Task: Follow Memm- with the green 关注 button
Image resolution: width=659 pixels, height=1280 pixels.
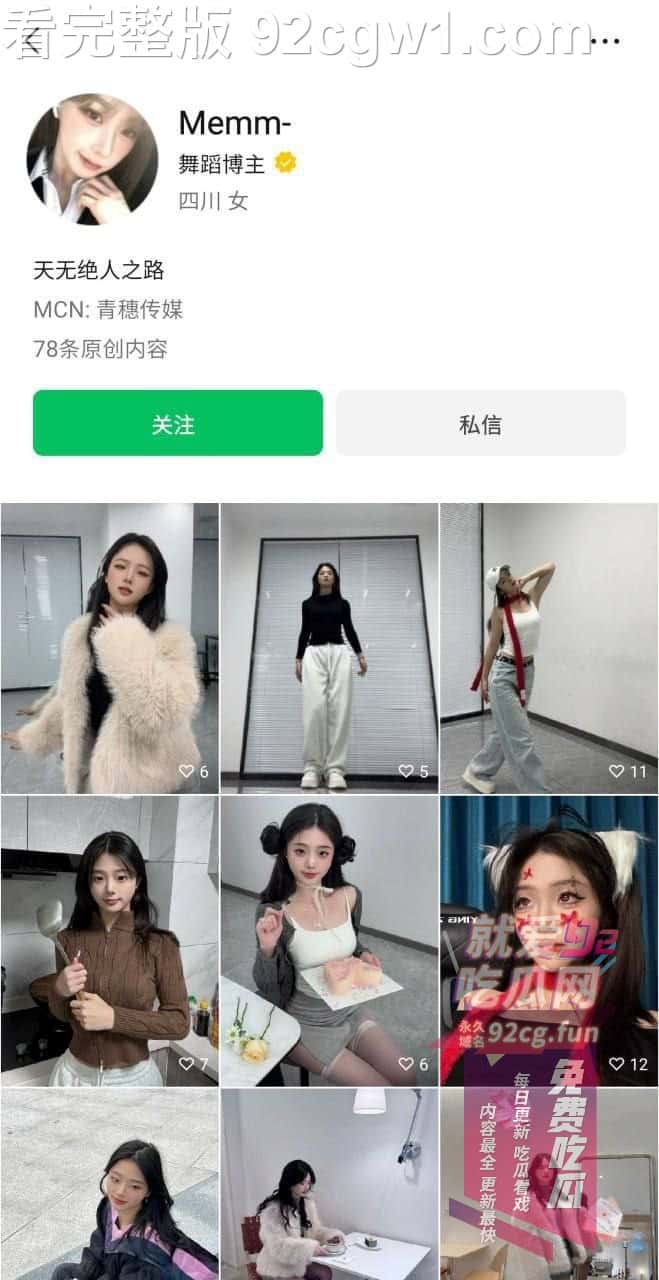Action: 178,423
